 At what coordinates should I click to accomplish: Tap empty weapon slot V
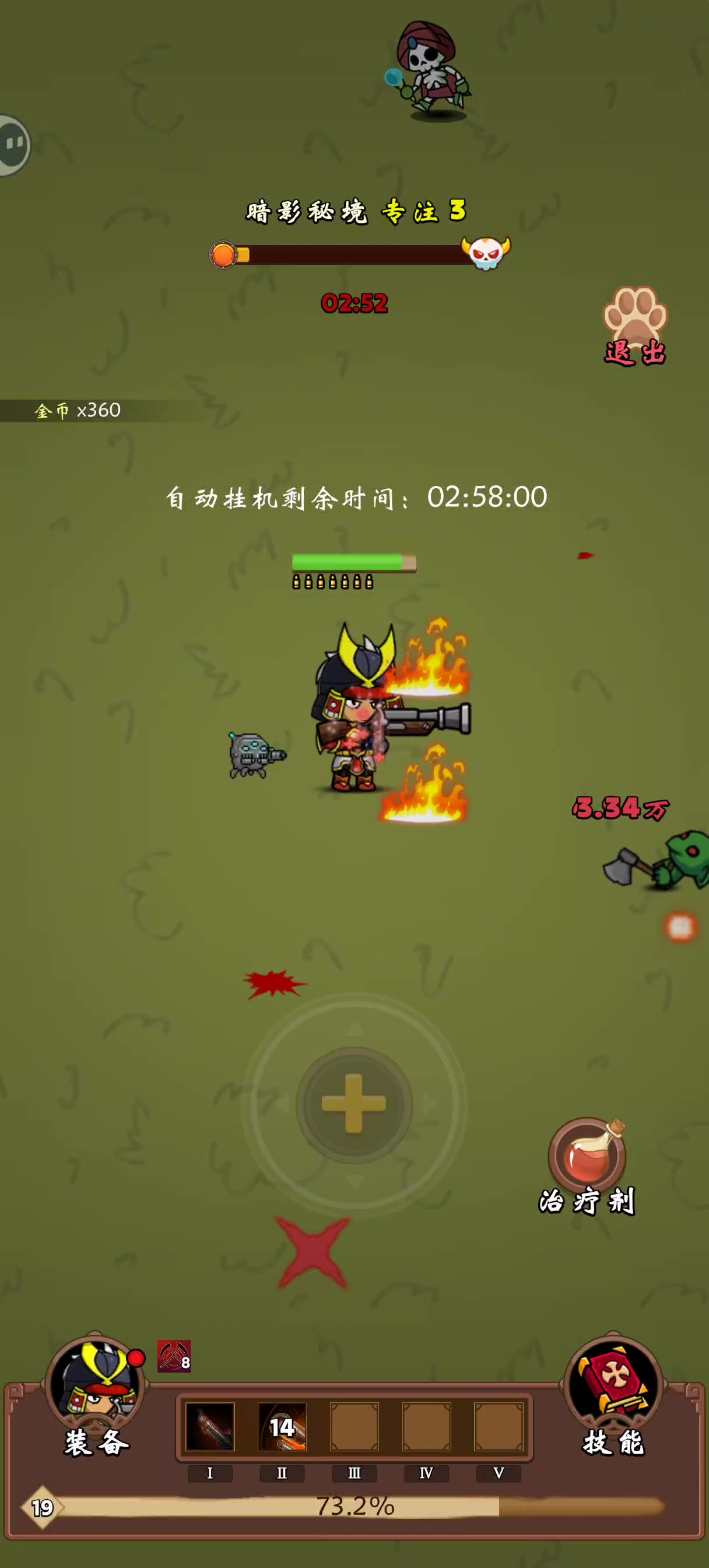click(x=499, y=1426)
